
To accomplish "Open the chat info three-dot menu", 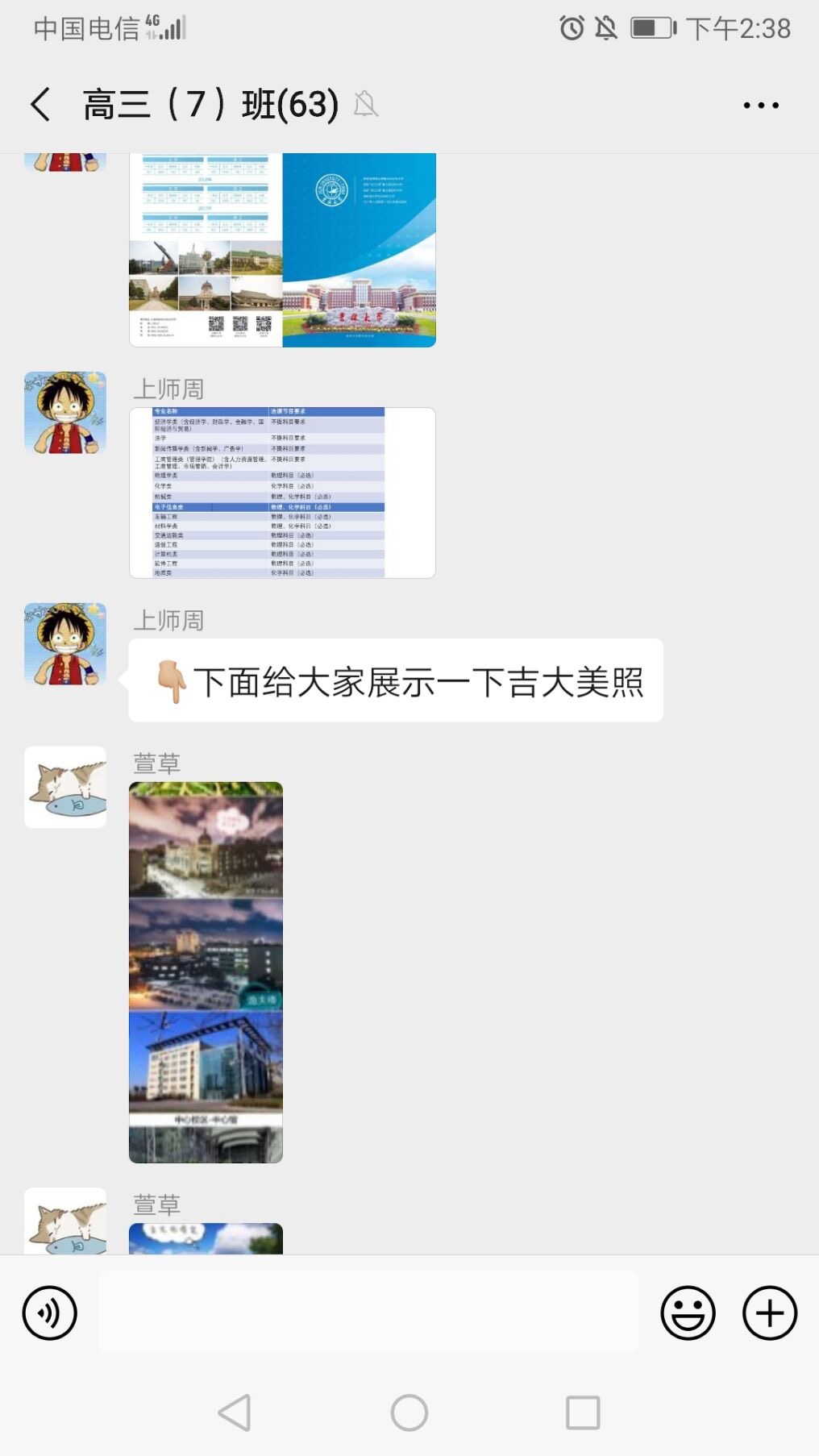I will point(760,106).
